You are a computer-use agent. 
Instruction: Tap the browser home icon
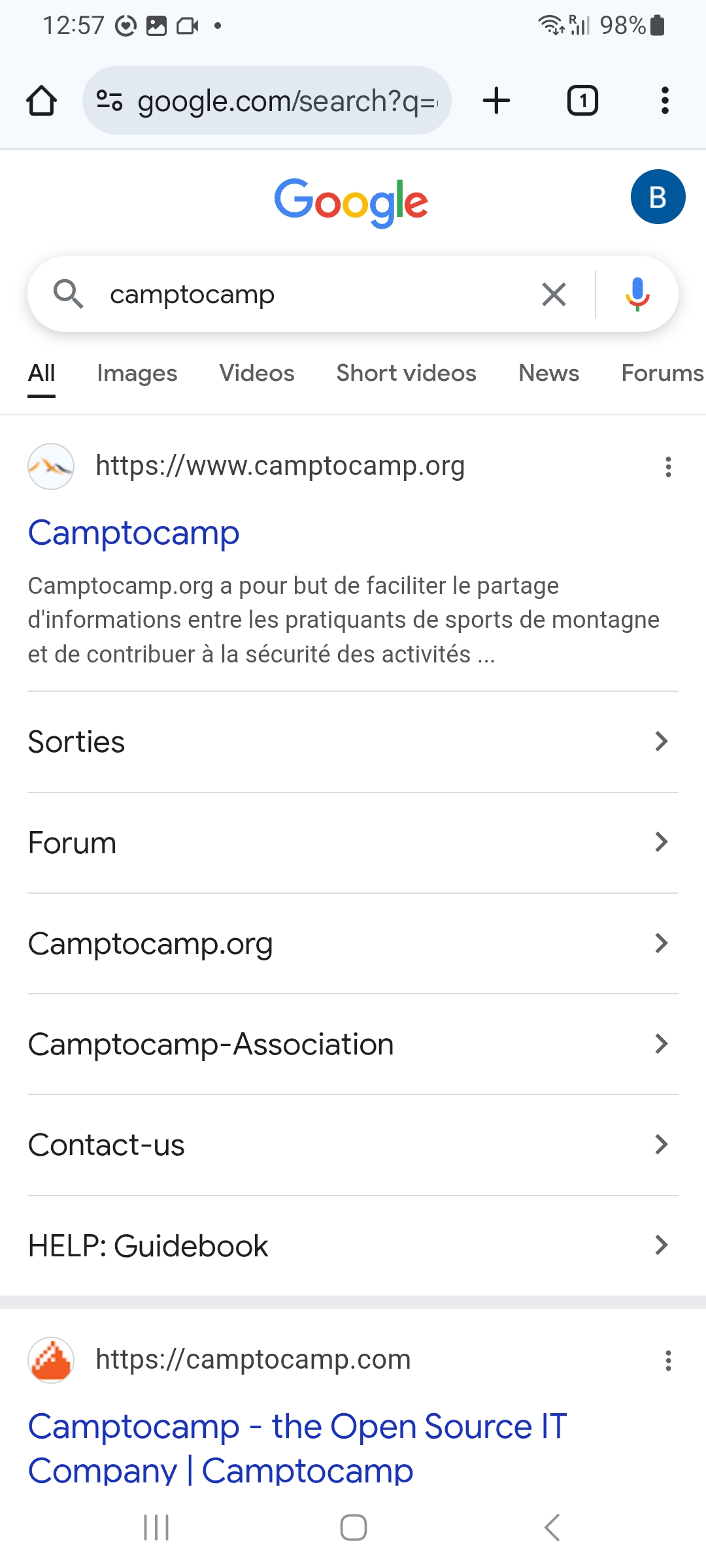click(41, 101)
